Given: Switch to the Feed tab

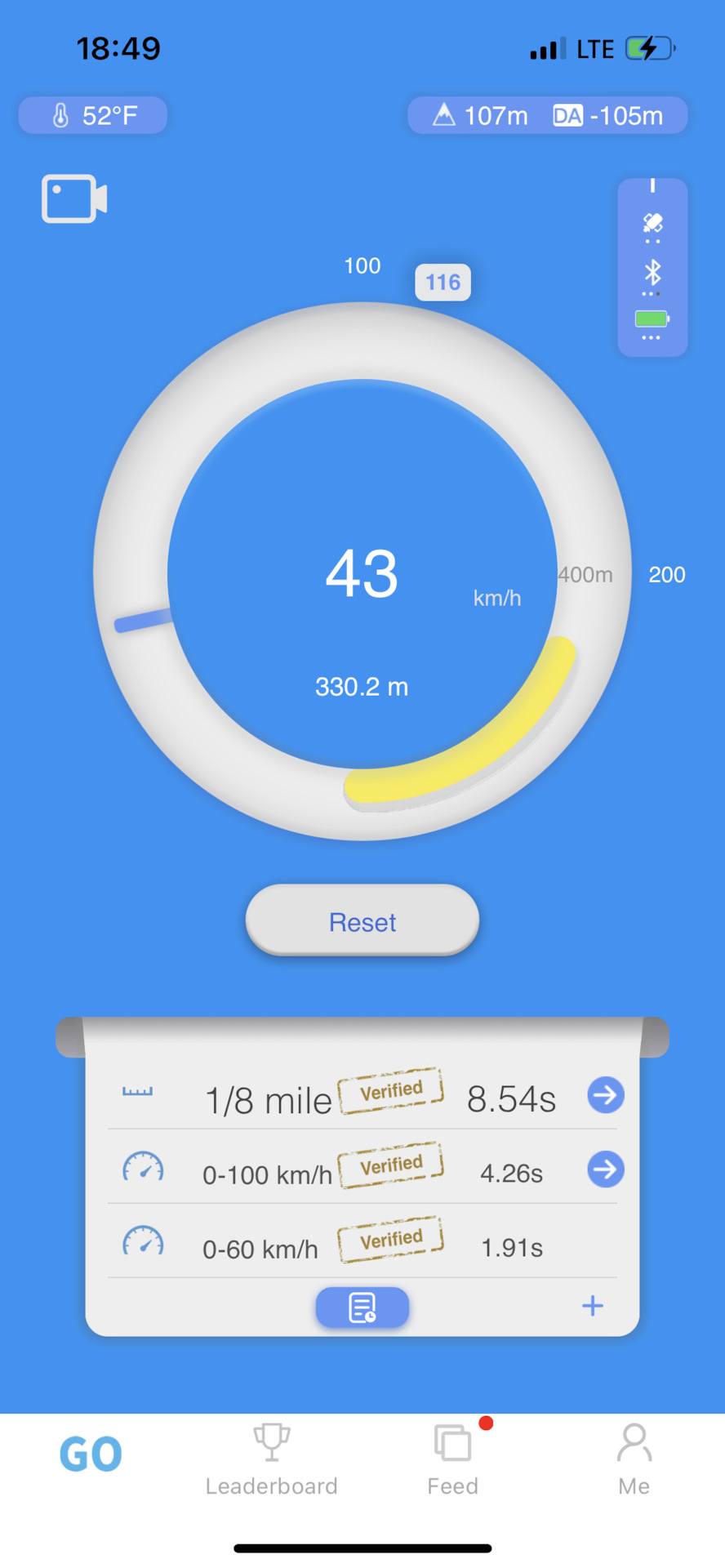Looking at the screenshot, I should (x=453, y=1459).
